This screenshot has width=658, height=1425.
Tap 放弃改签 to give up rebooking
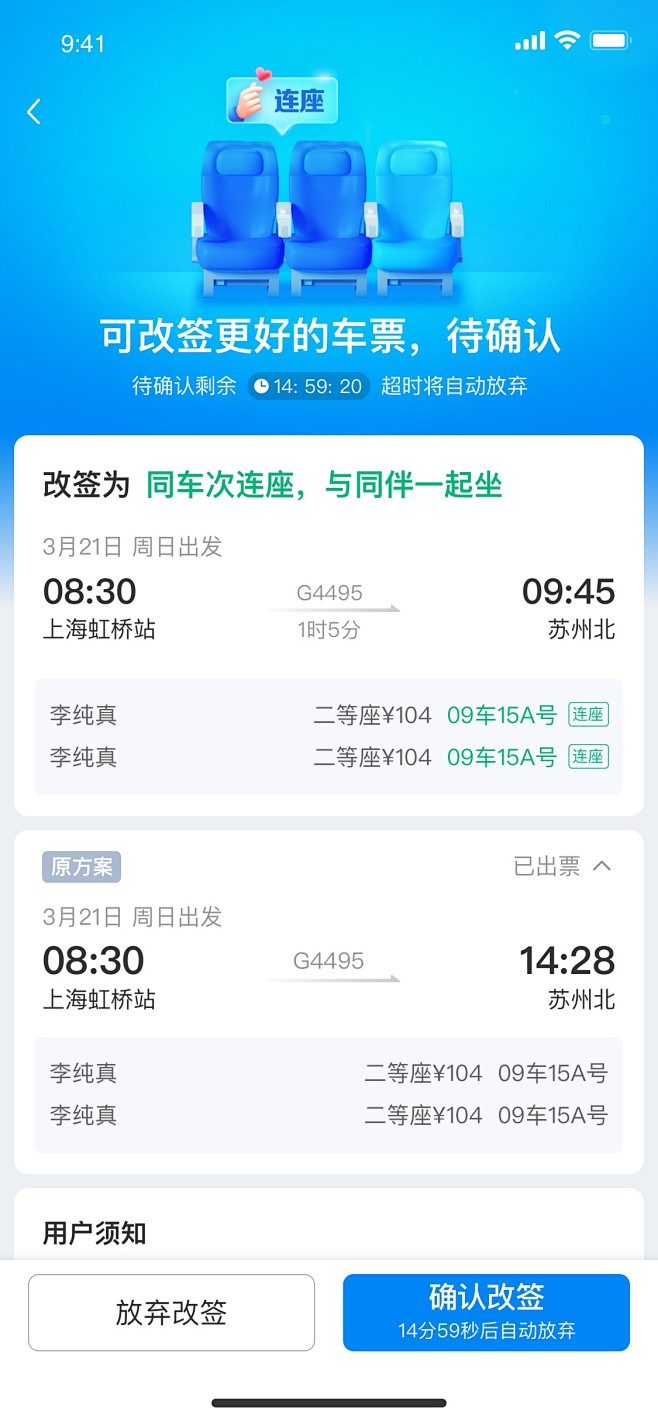pyautogui.click(x=171, y=1312)
